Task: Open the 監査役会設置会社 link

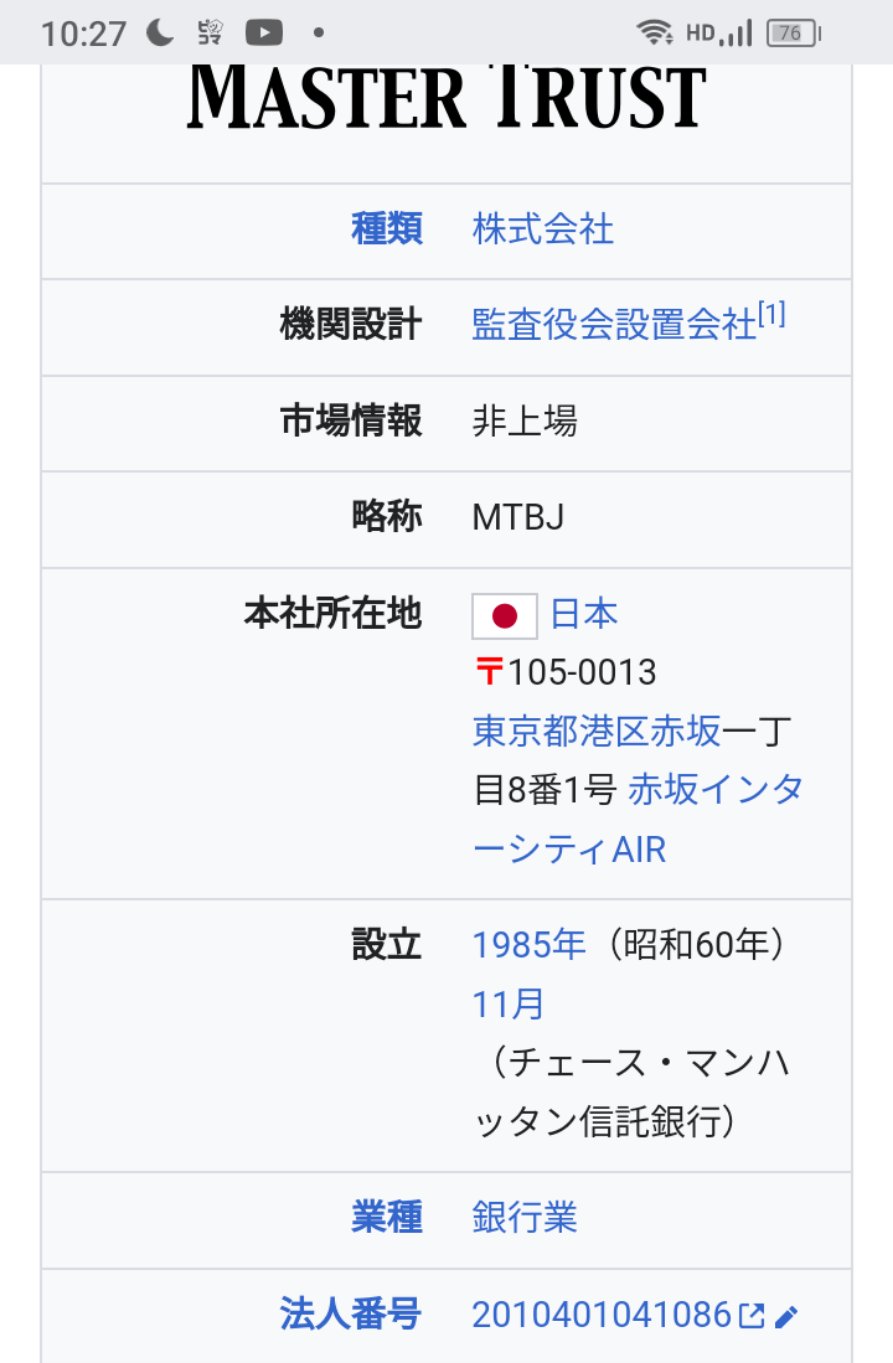Action: (613, 326)
